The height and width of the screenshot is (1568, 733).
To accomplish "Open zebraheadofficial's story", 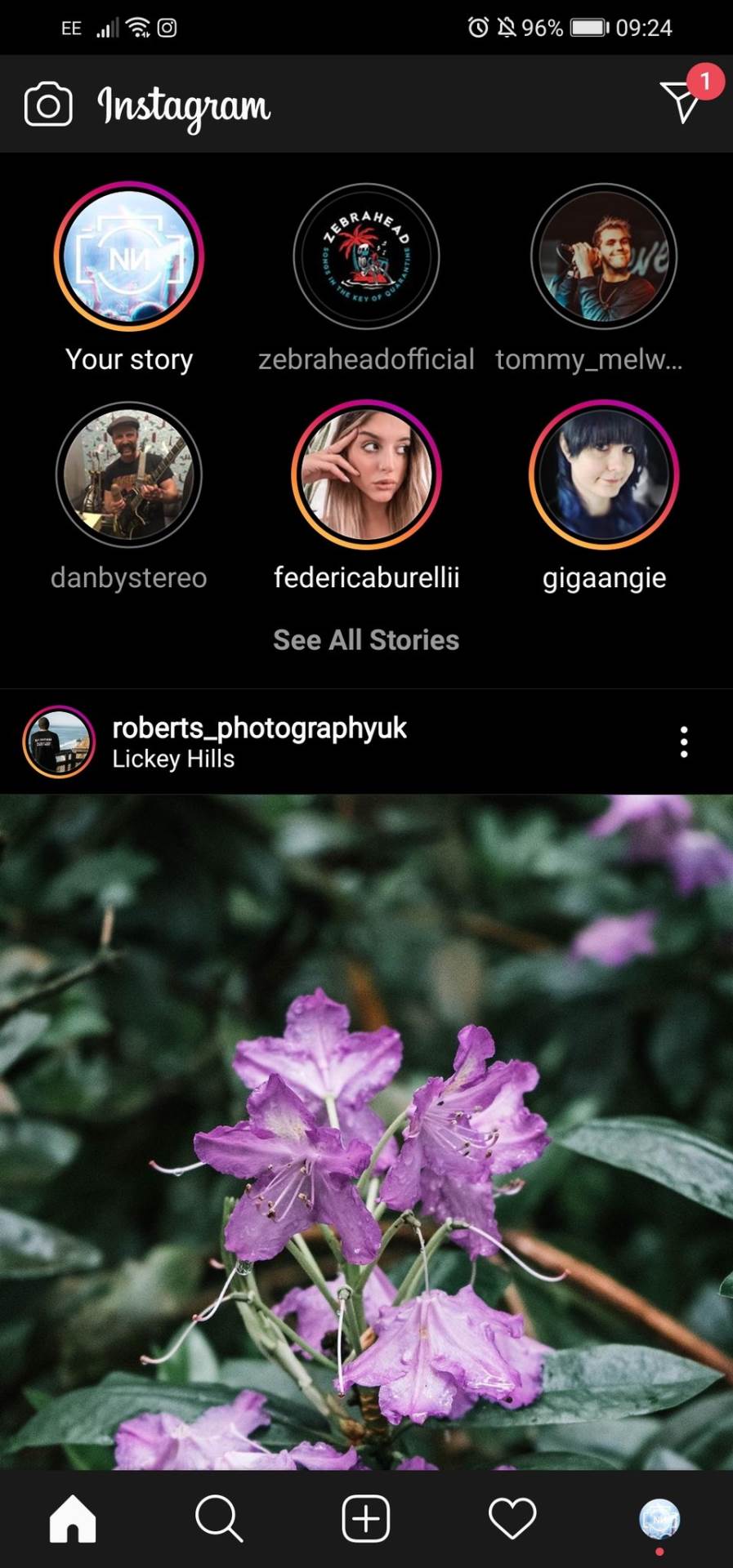I will (366, 256).
